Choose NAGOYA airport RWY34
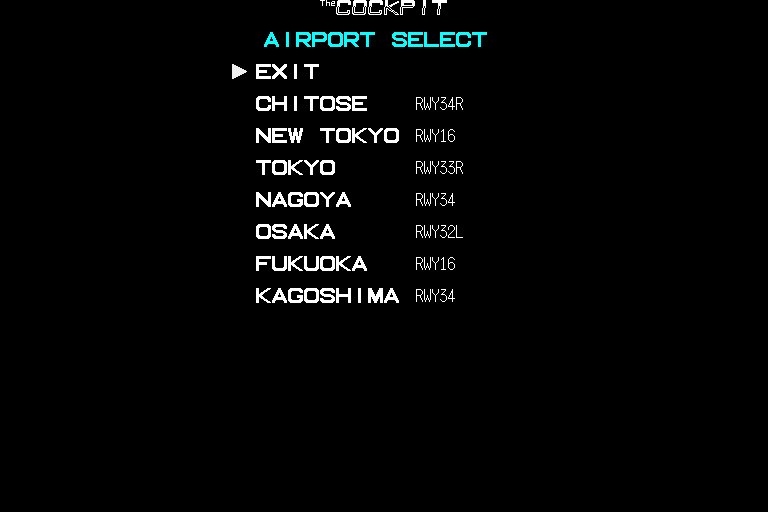Screen dimensions: 768x512 [303, 200]
